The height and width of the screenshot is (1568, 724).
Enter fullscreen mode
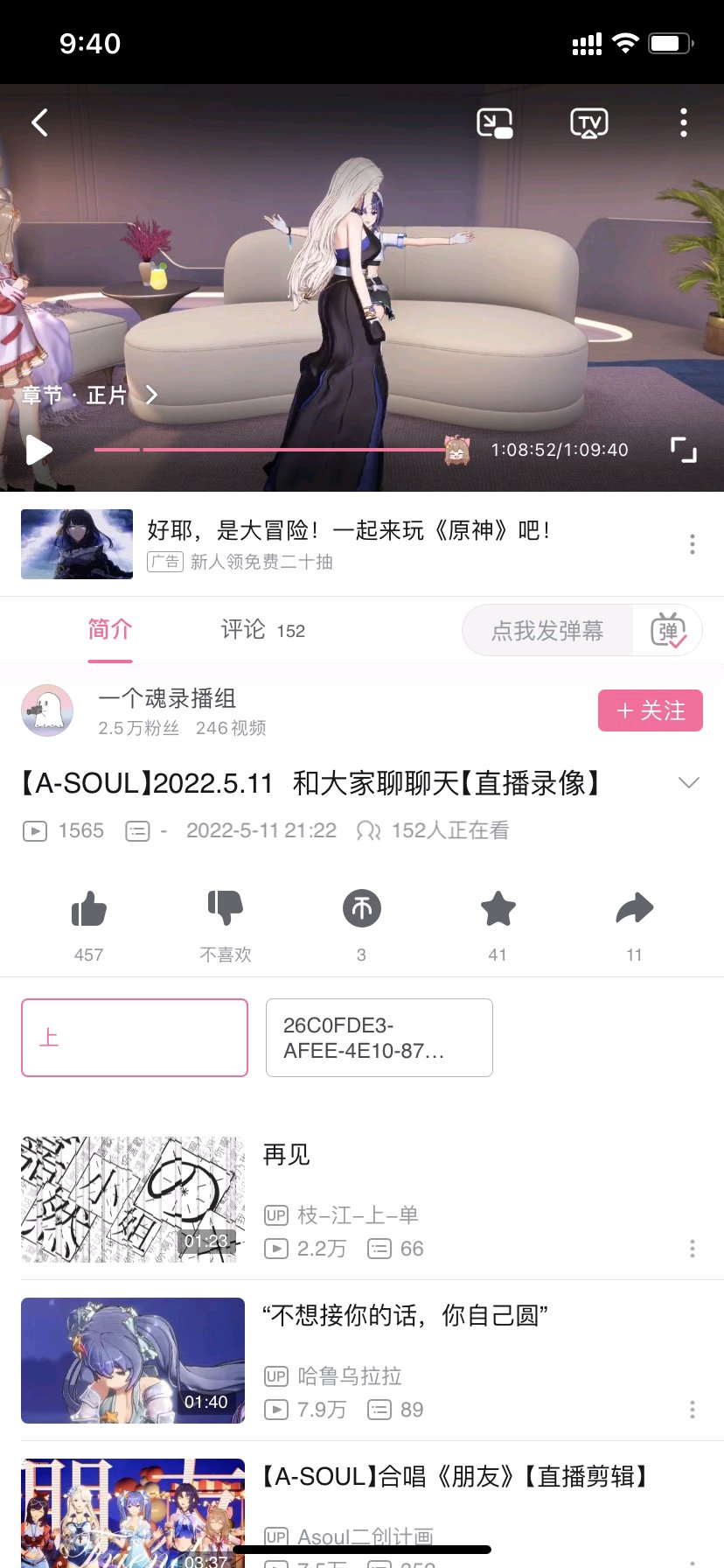point(684,450)
